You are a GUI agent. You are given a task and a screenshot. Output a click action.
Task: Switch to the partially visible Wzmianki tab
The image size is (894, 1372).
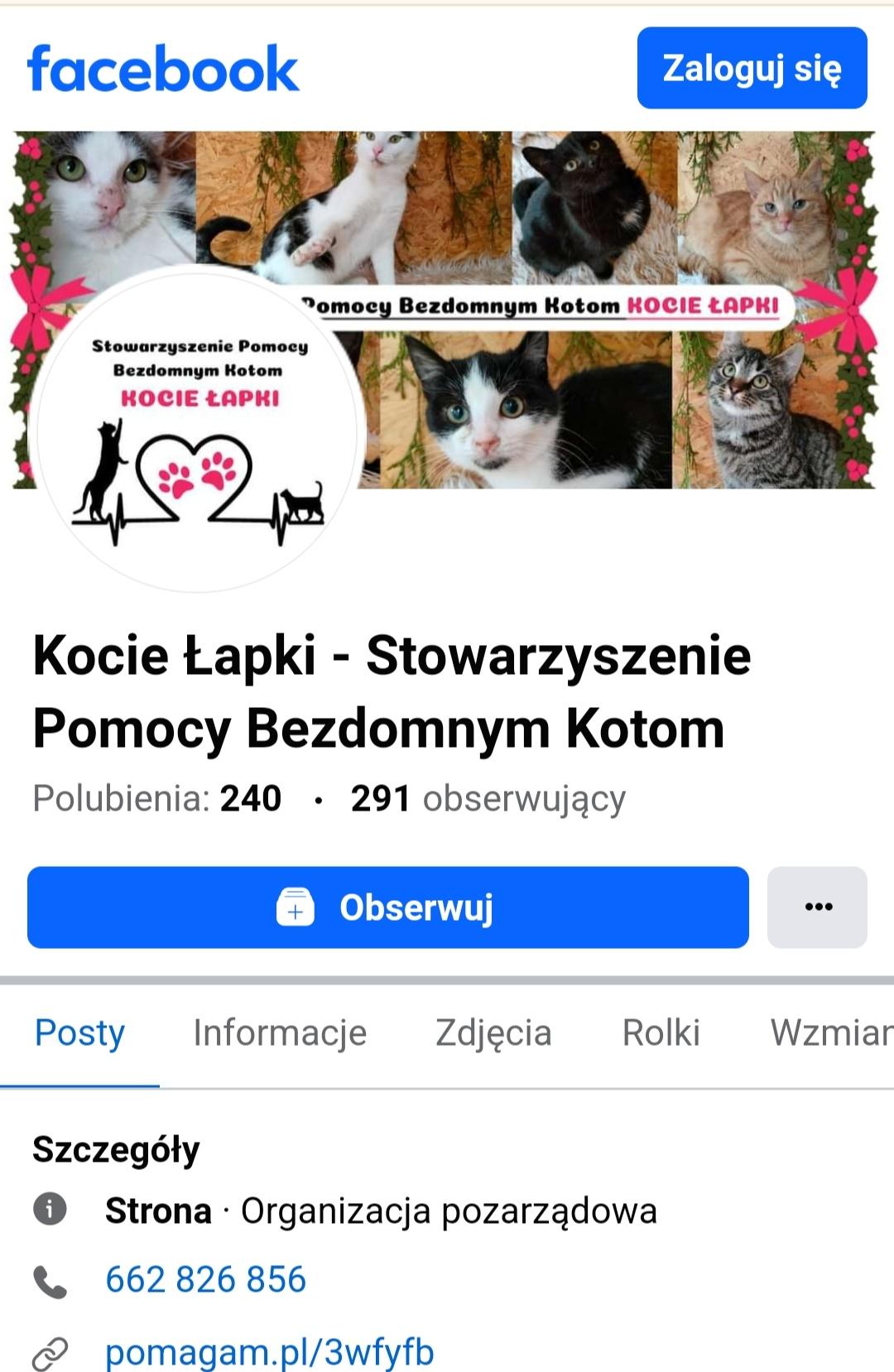[831, 1033]
